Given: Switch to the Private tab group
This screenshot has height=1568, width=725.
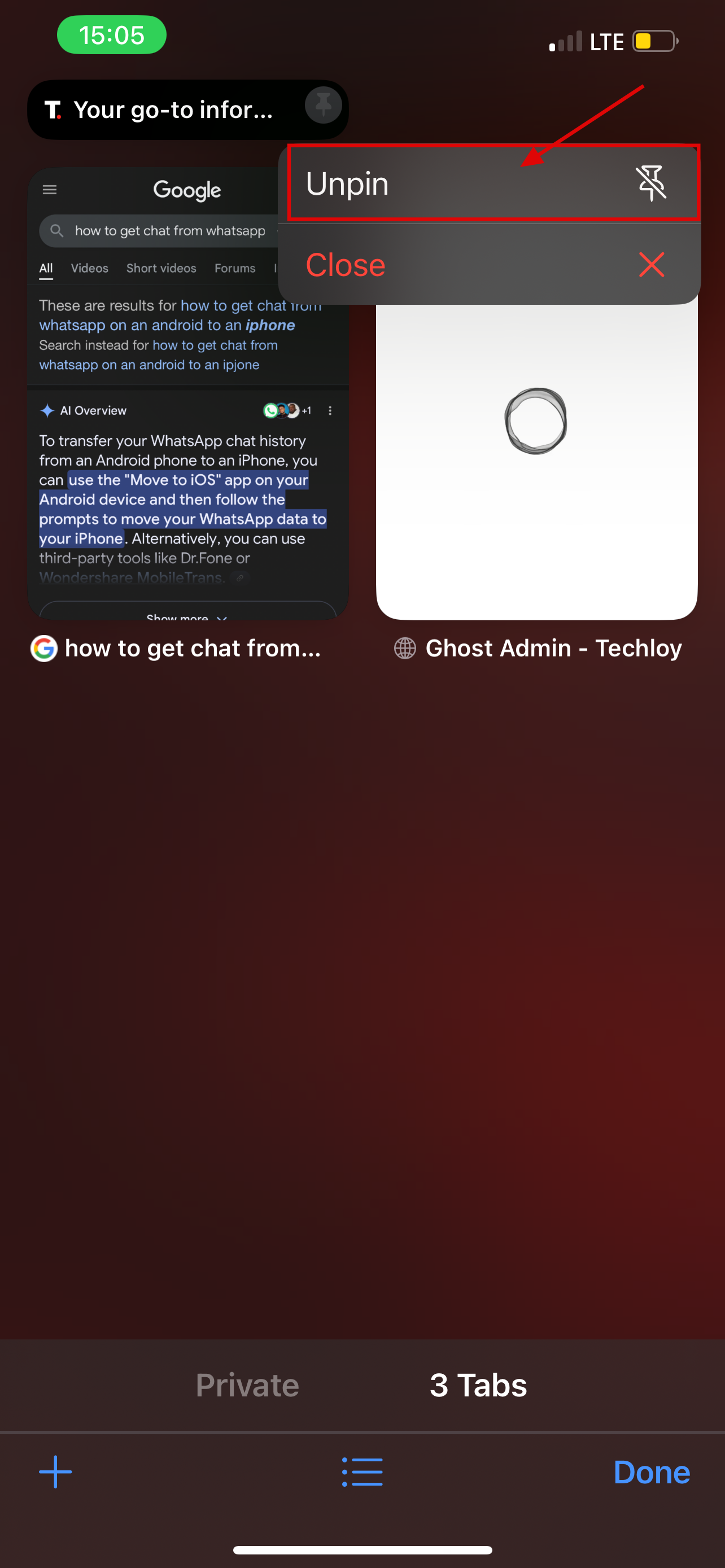Looking at the screenshot, I should tap(247, 1385).
